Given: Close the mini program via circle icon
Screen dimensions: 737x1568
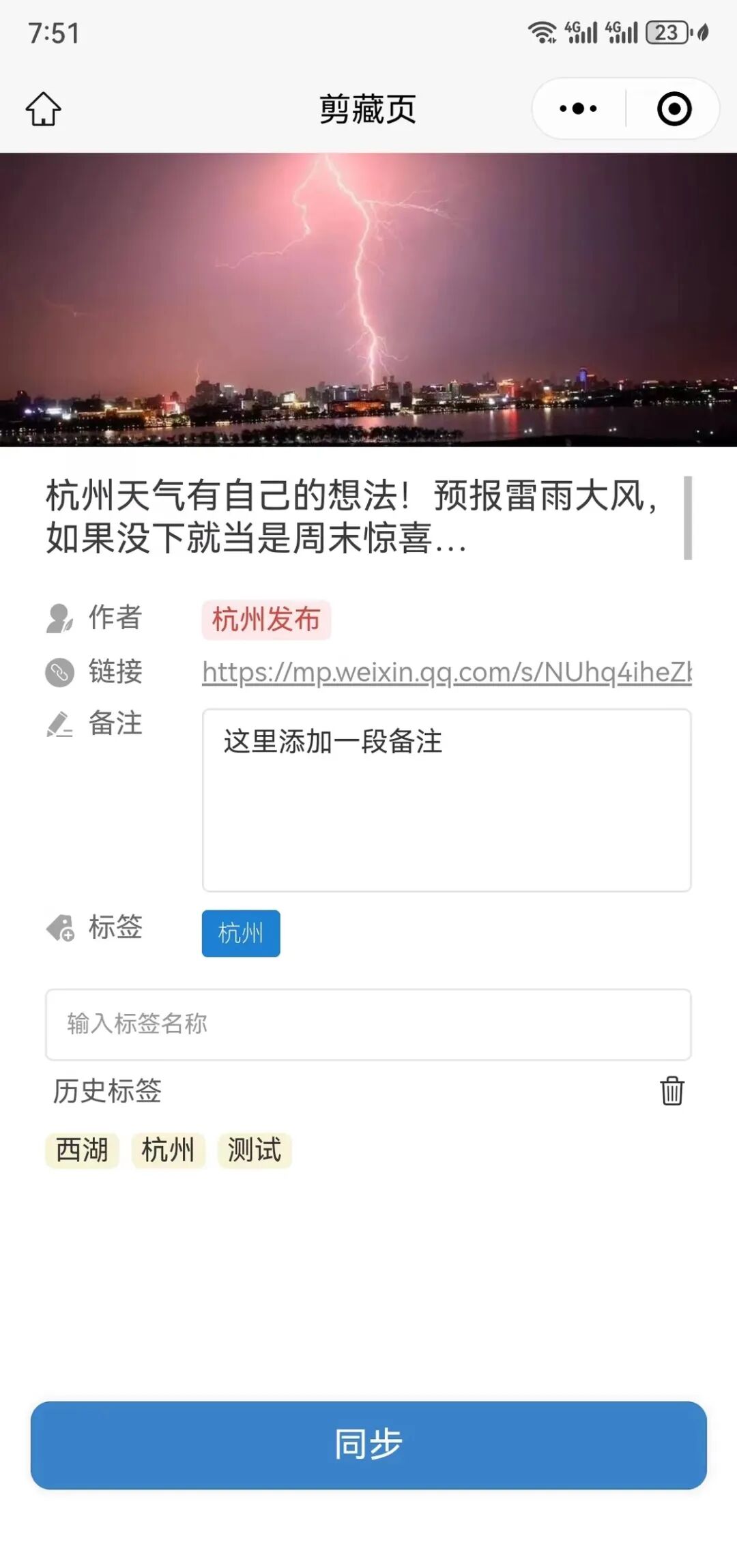Looking at the screenshot, I should [x=674, y=108].
